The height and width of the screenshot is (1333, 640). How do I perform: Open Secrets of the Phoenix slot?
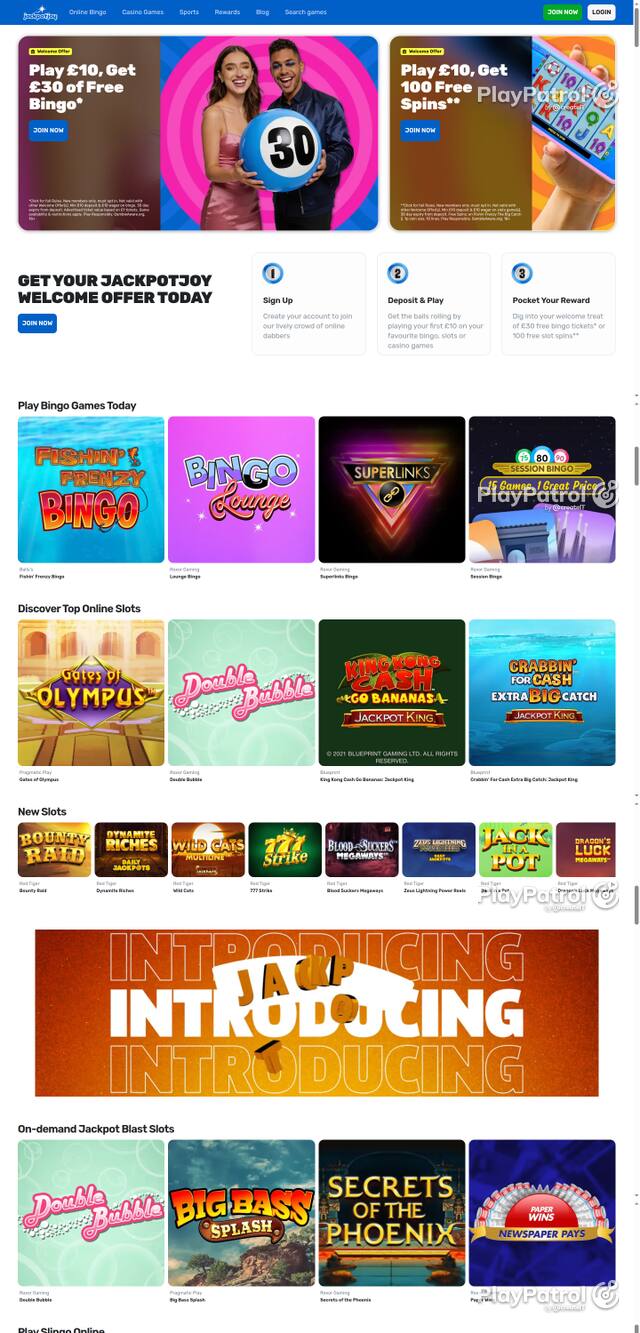[392, 1213]
